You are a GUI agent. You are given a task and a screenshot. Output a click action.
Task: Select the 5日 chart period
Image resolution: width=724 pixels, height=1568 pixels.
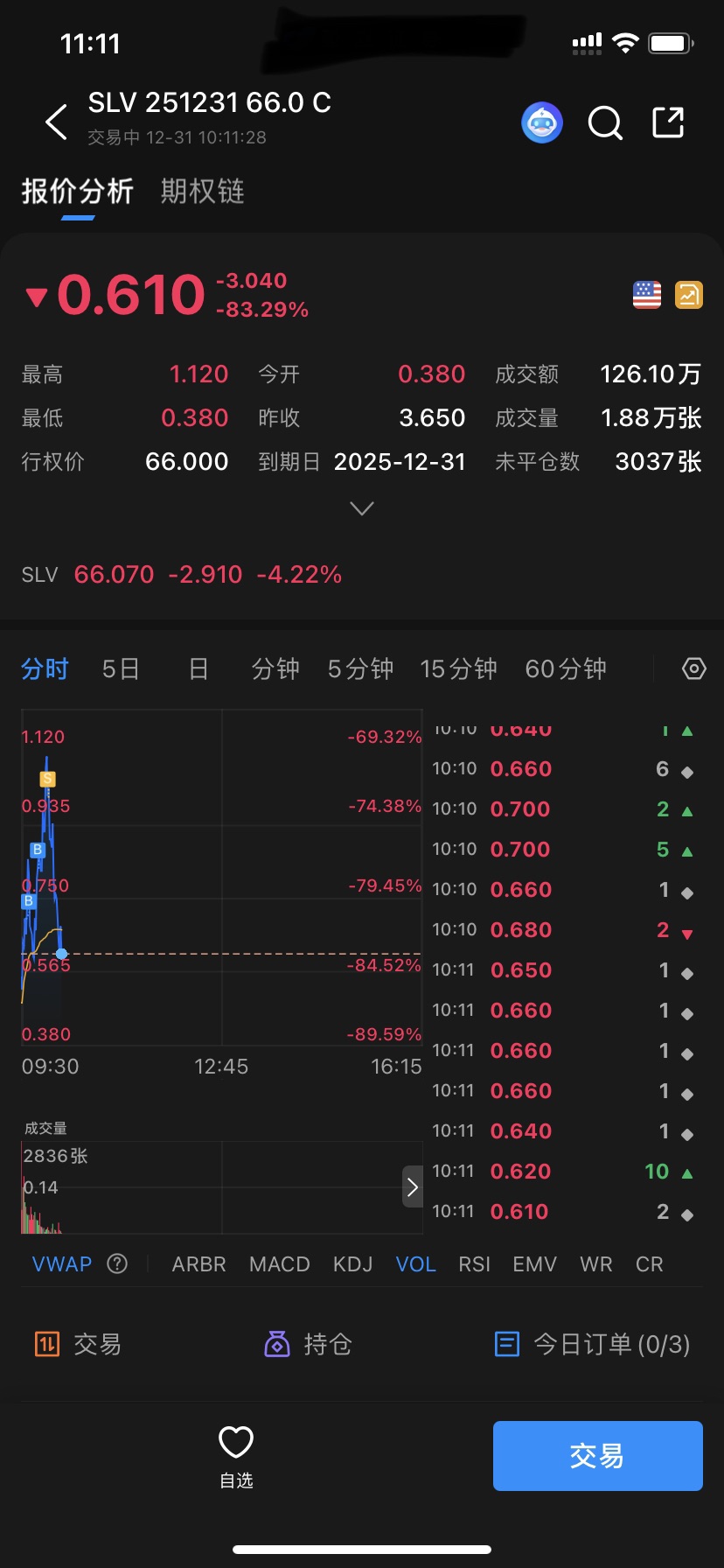point(121,669)
